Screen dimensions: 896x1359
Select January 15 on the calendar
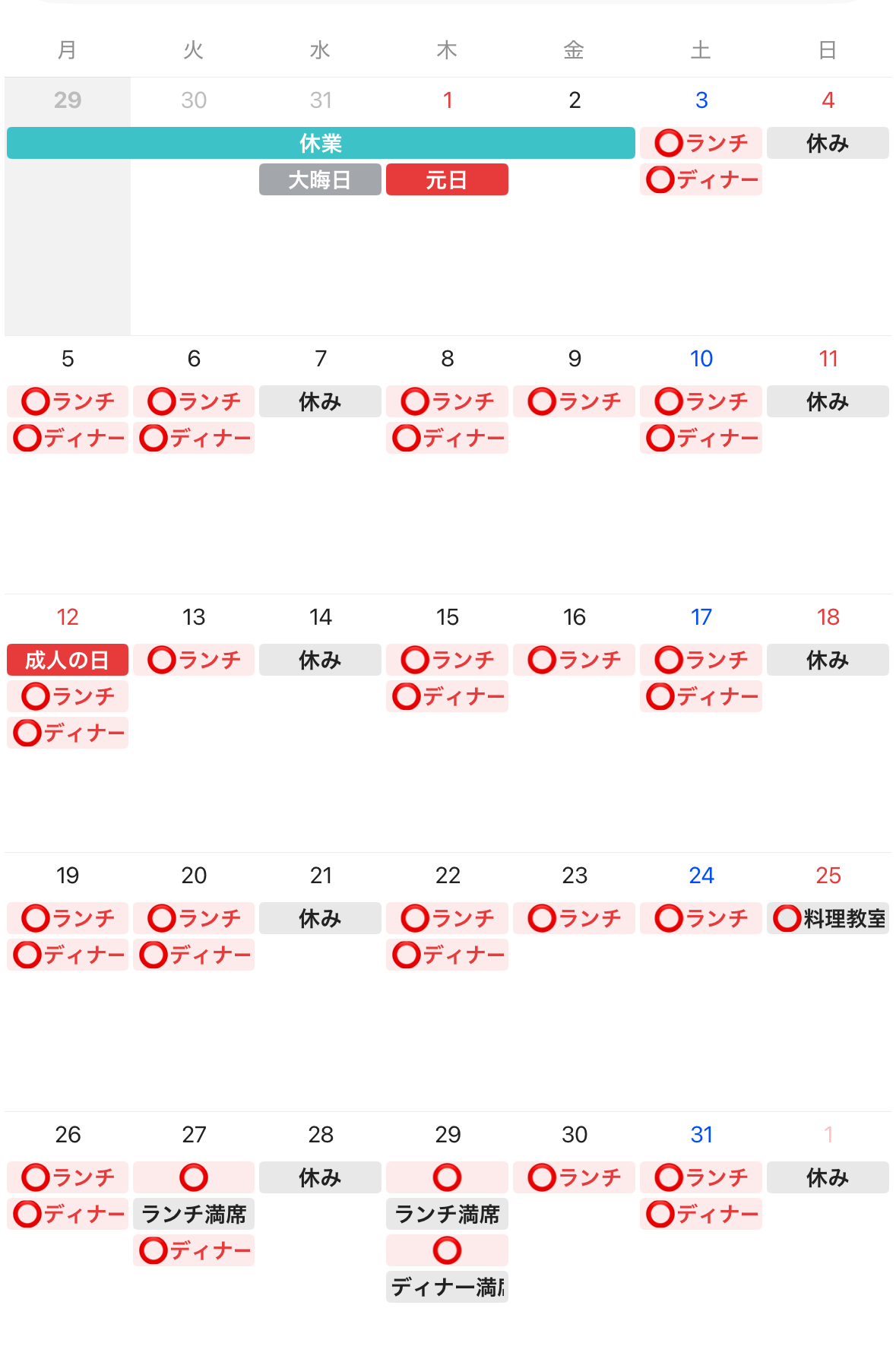point(448,617)
